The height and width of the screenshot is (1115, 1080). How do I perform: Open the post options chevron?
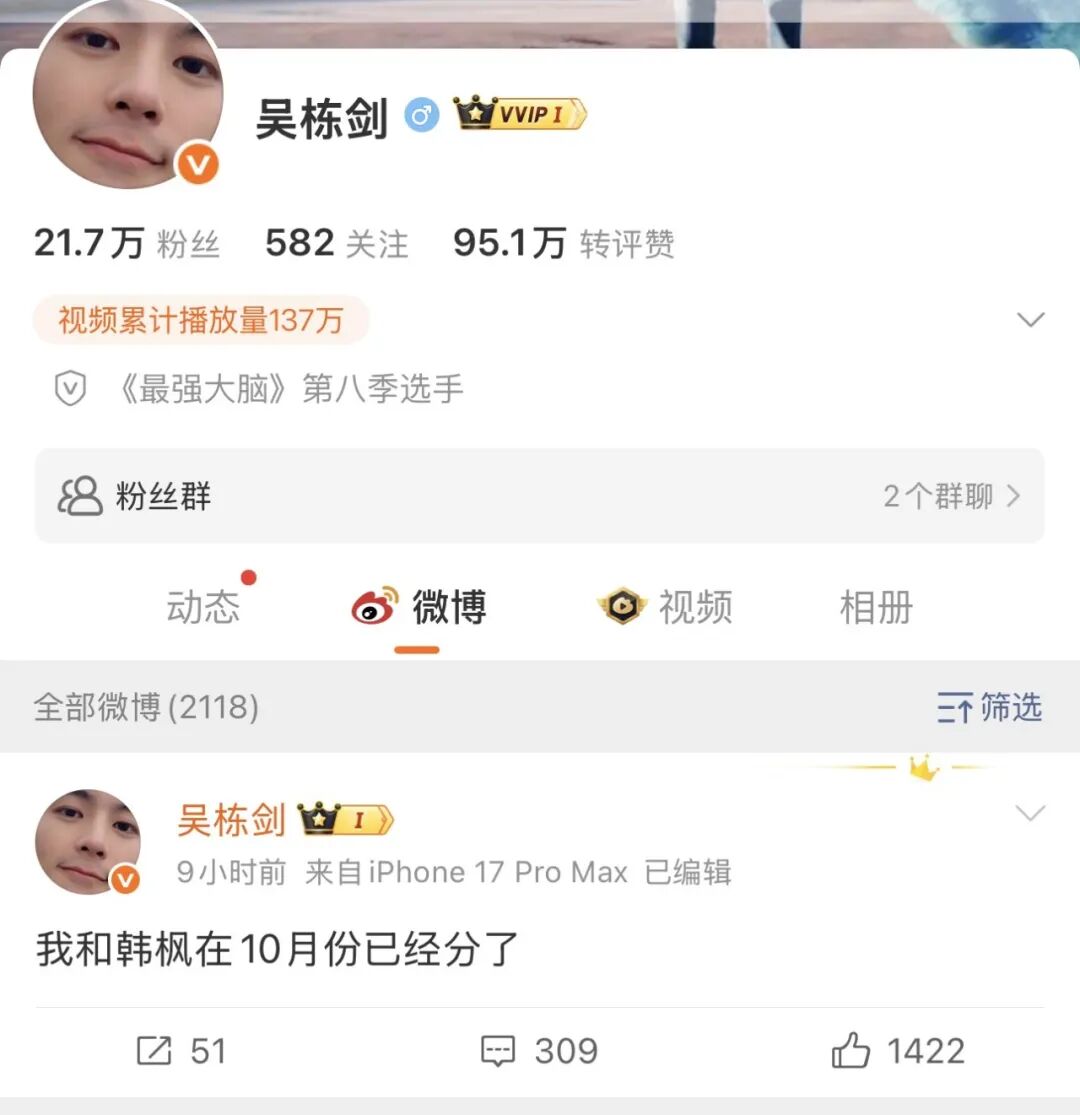[x=1030, y=812]
